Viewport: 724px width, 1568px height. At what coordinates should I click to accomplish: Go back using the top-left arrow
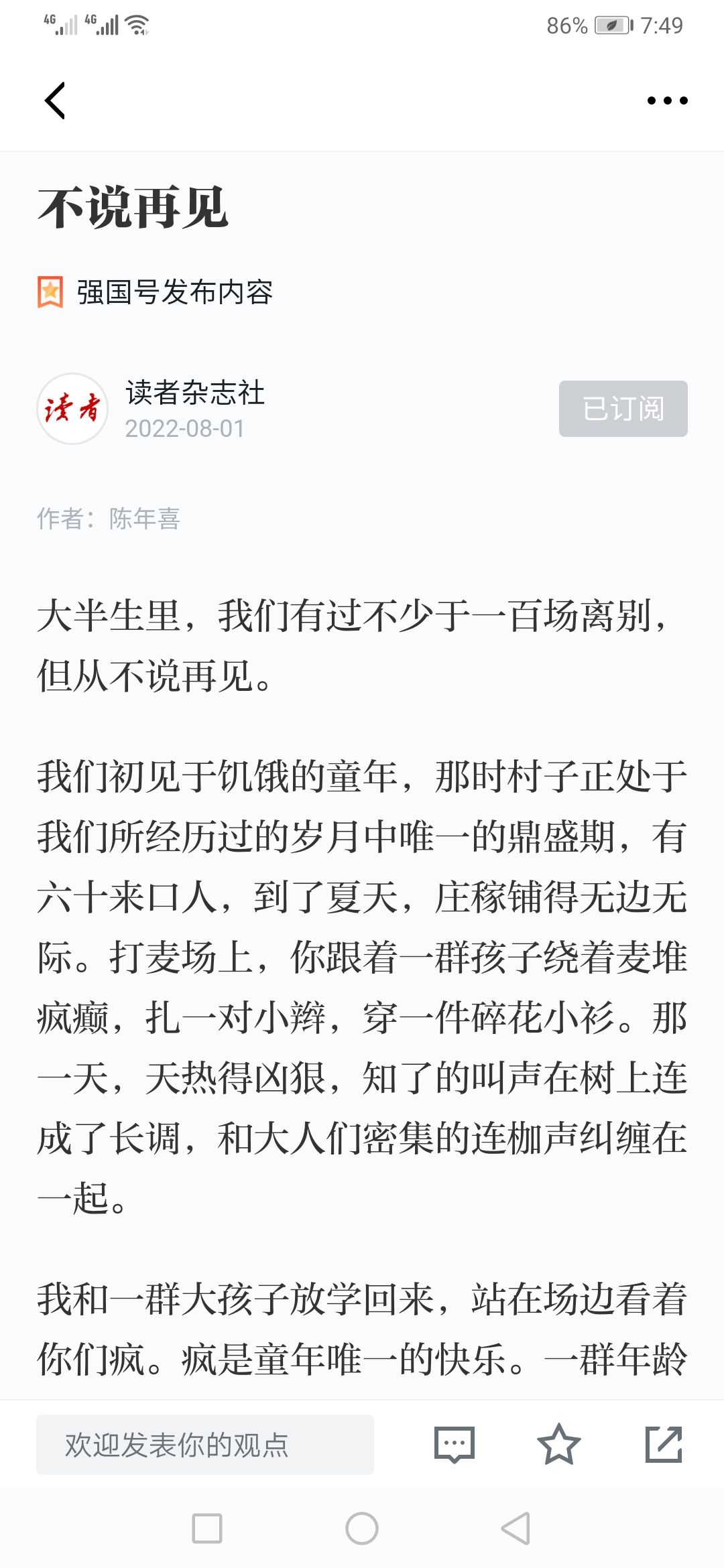(x=55, y=101)
